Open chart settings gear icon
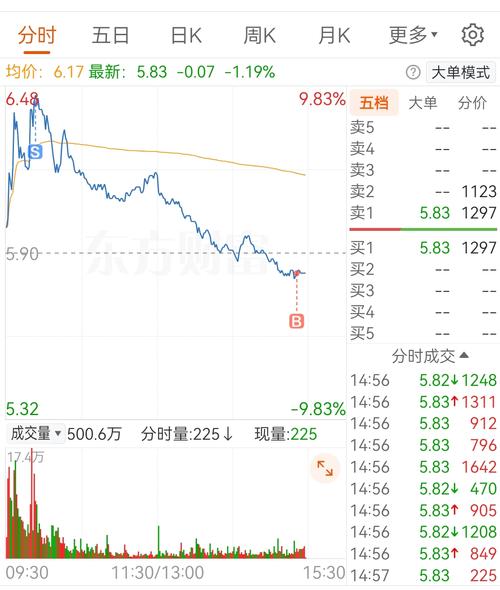The width and height of the screenshot is (500, 590). [x=473, y=35]
